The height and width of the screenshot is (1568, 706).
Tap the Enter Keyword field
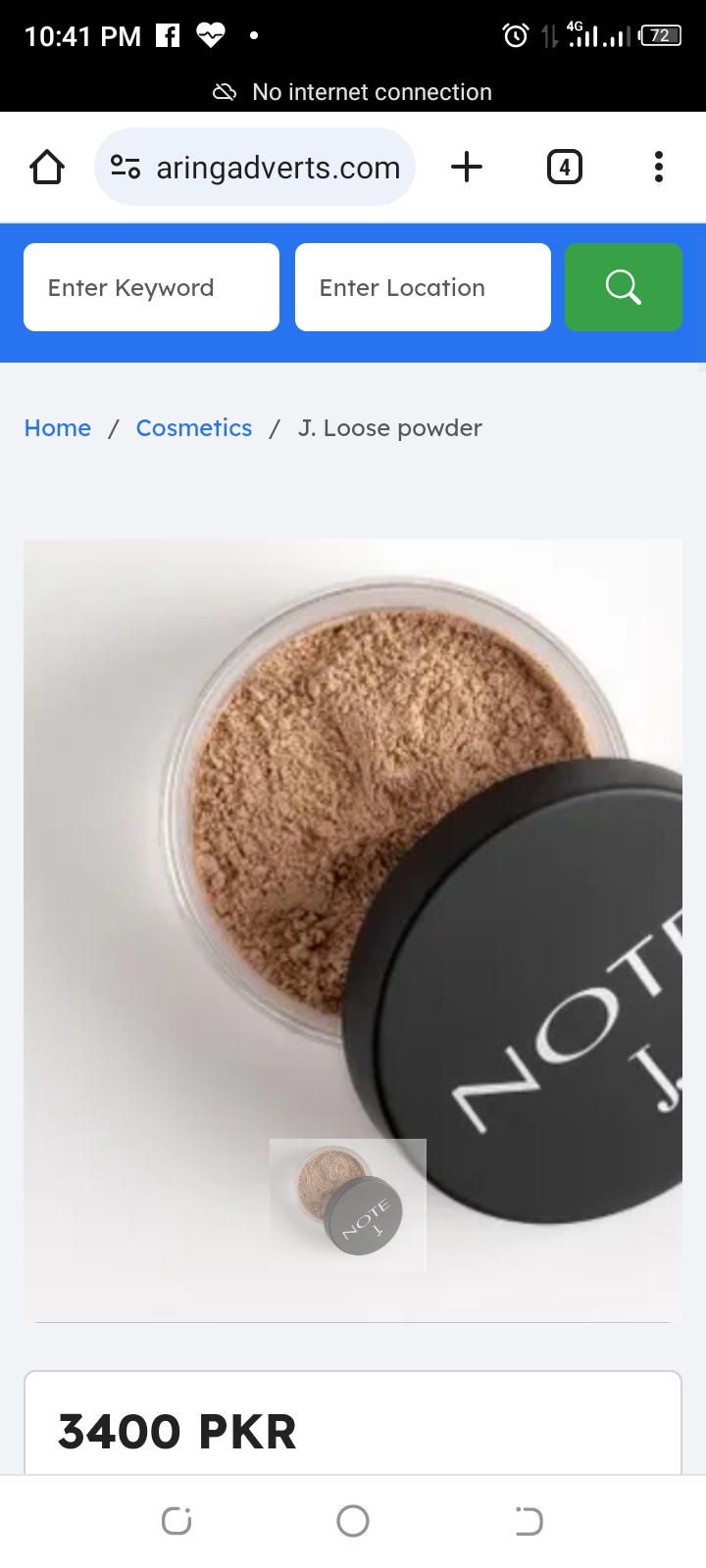pos(151,287)
